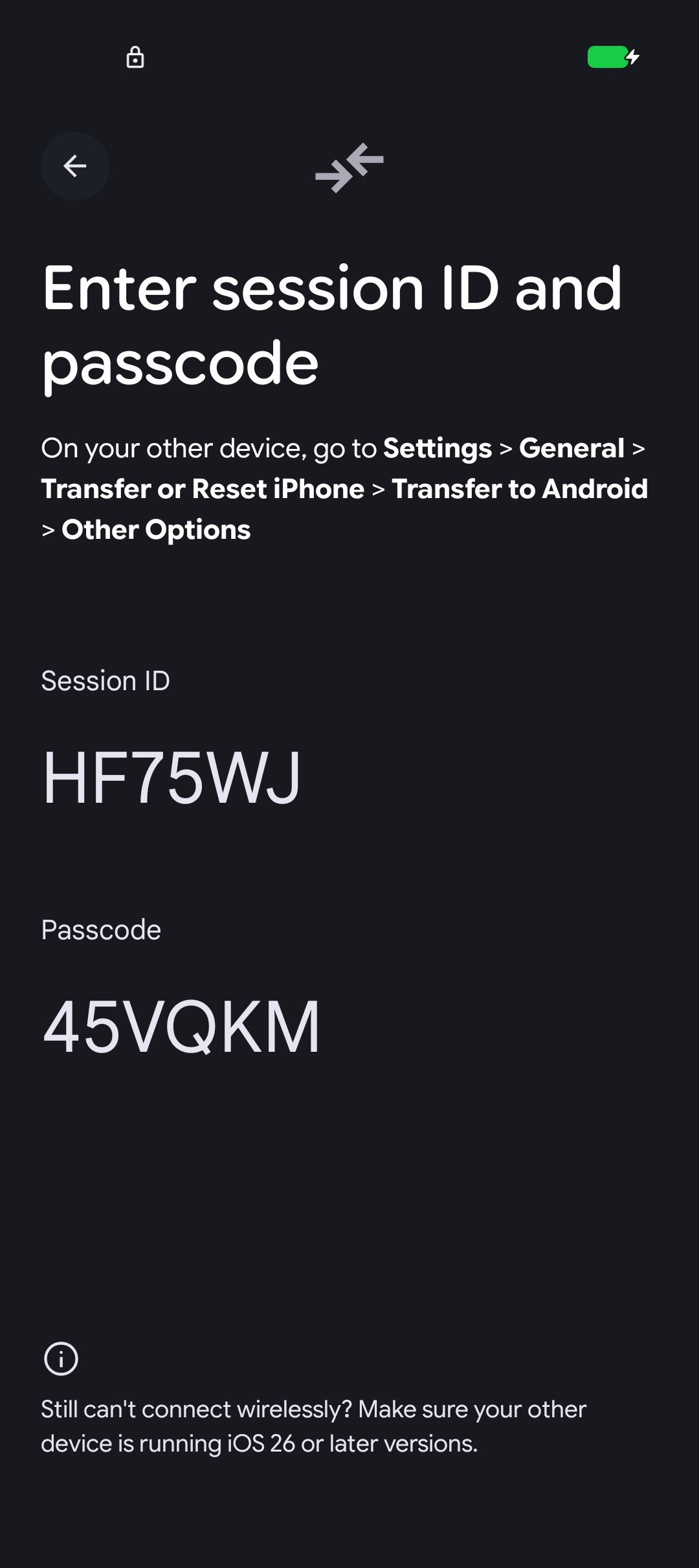The height and width of the screenshot is (1568, 699).
Task: Select the Passcode label
Action: 100,930
